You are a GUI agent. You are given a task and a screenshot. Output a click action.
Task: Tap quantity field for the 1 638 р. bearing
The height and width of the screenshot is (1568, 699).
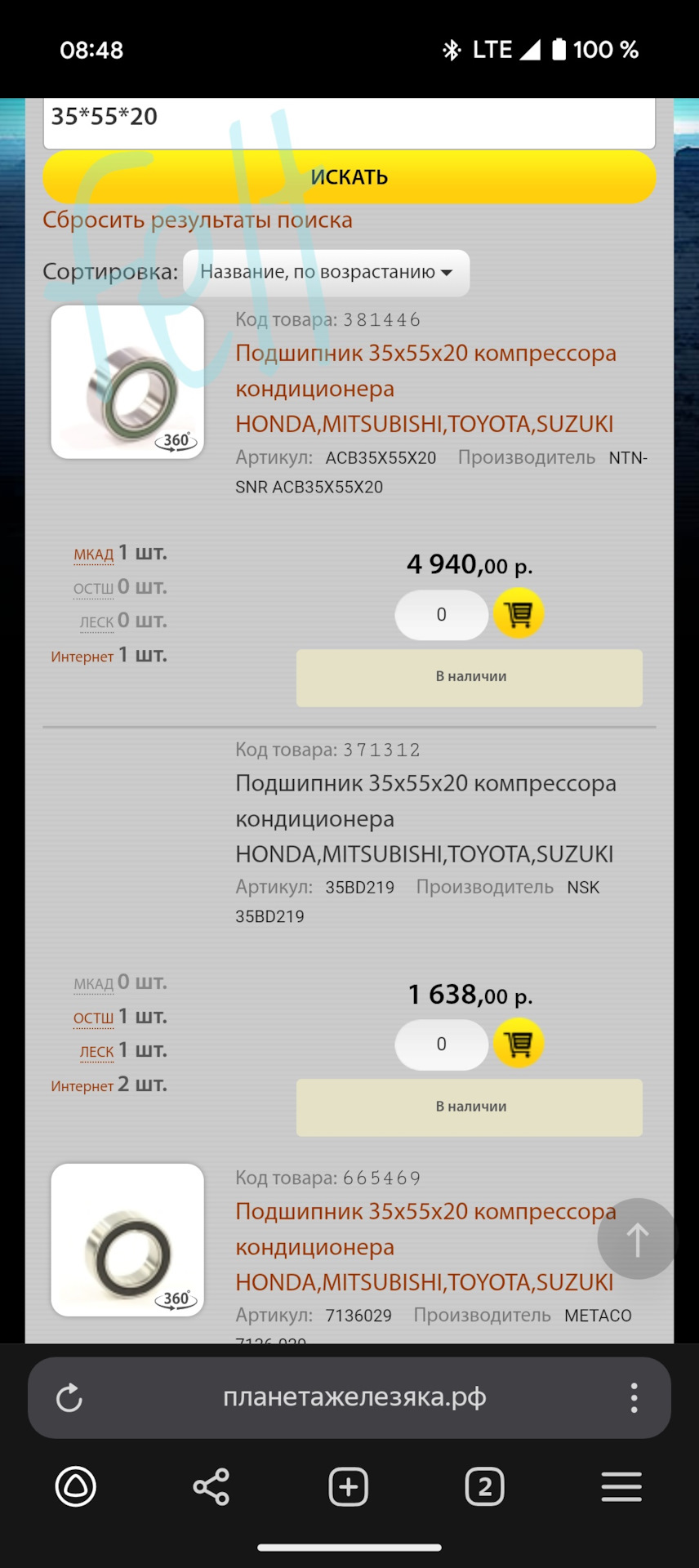(x=441, y=1045)
